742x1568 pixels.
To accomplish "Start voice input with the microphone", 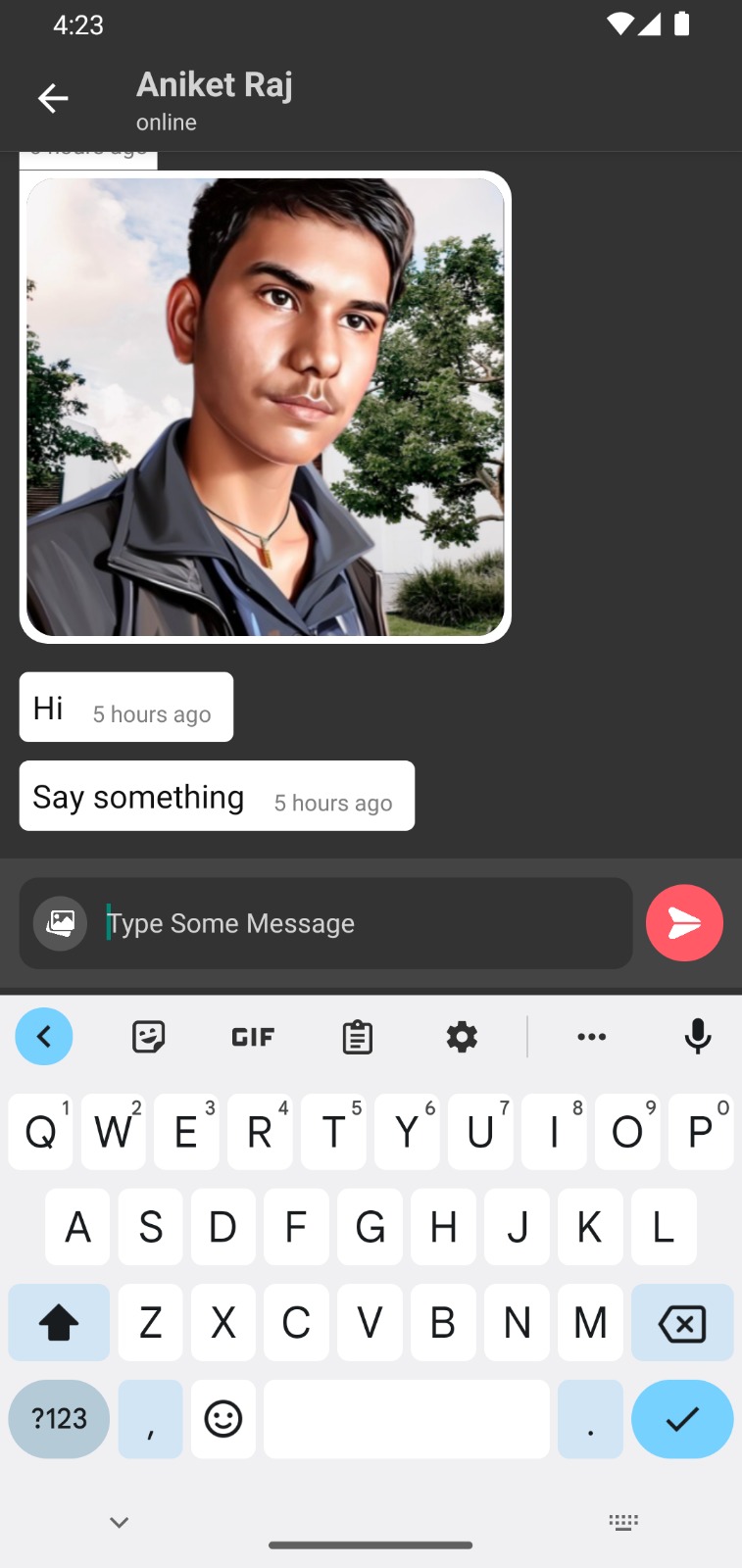I will click(x=697, y=1037).
